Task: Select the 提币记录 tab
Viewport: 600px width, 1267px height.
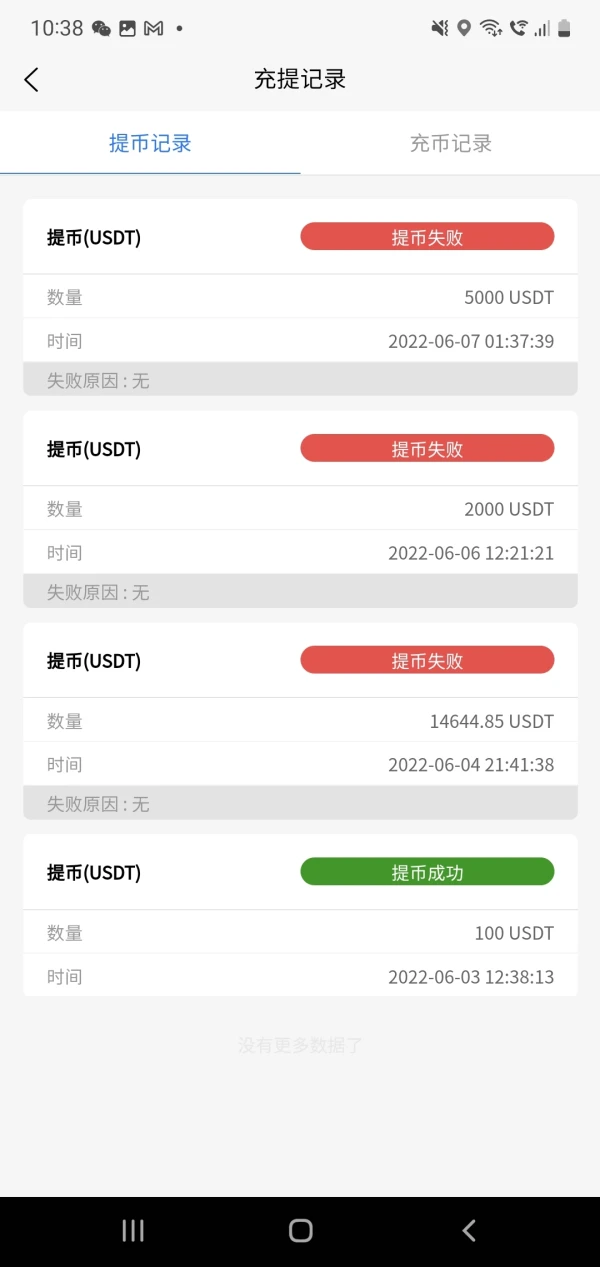Action: point(150,143)
